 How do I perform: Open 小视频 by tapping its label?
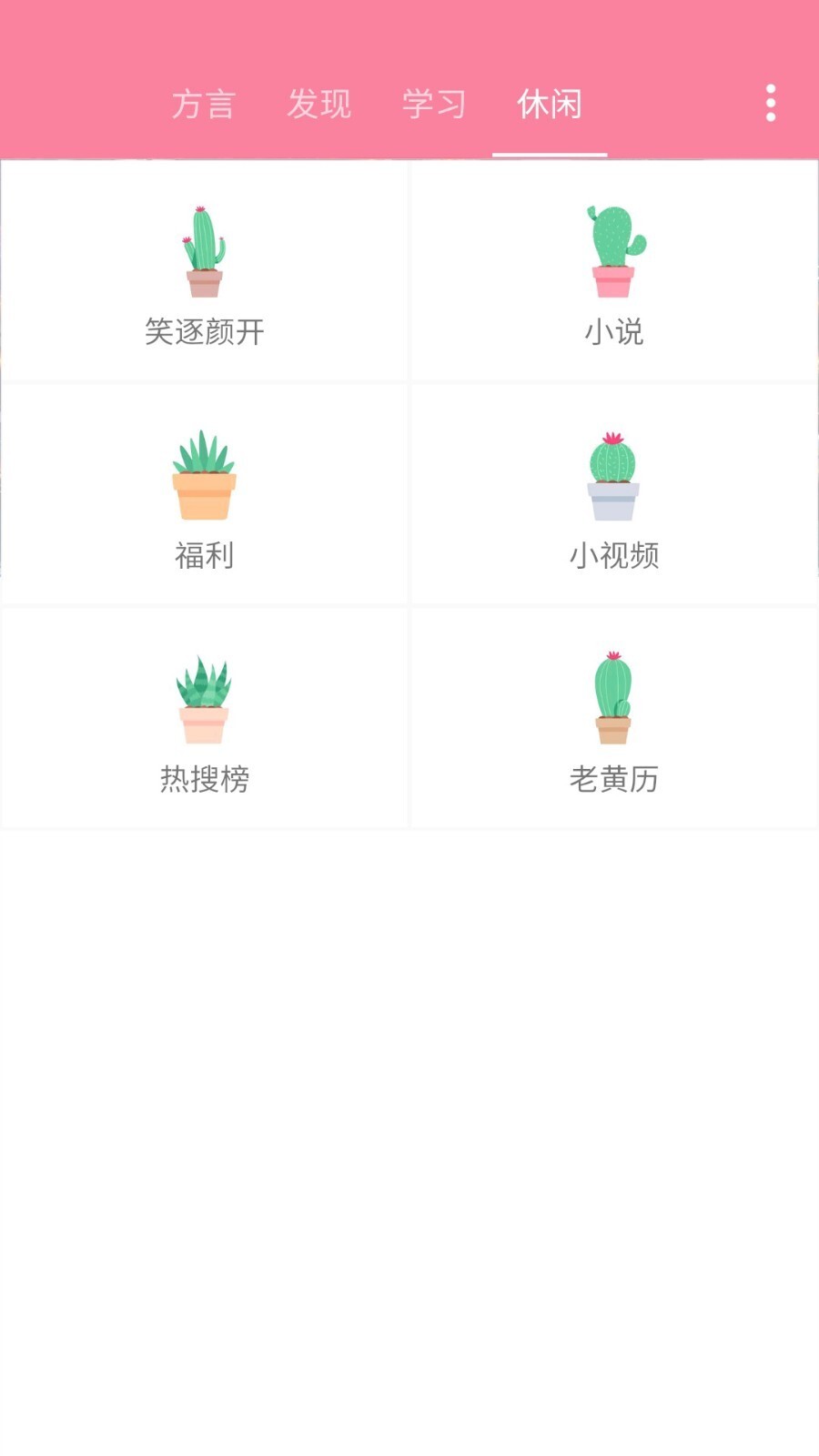pos(615,556)
